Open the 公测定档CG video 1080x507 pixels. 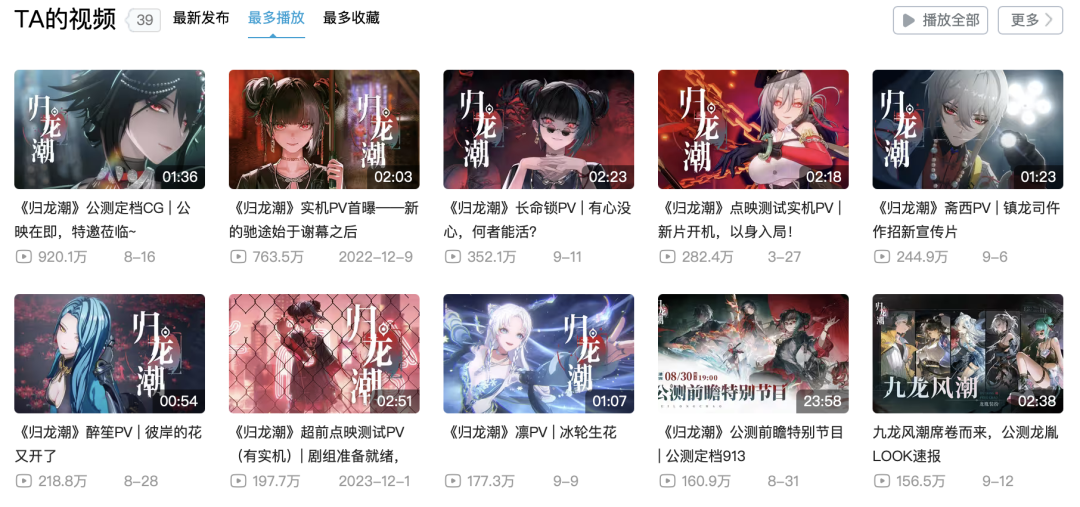pos(109,129)
